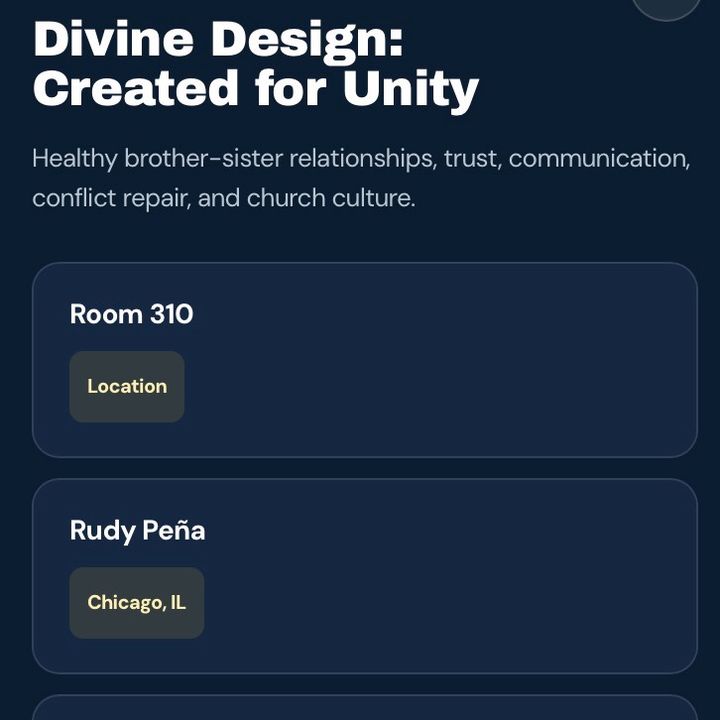Tap the round button in the top corner
This screenshot has height=720, width=720.
tap(666, 6)
